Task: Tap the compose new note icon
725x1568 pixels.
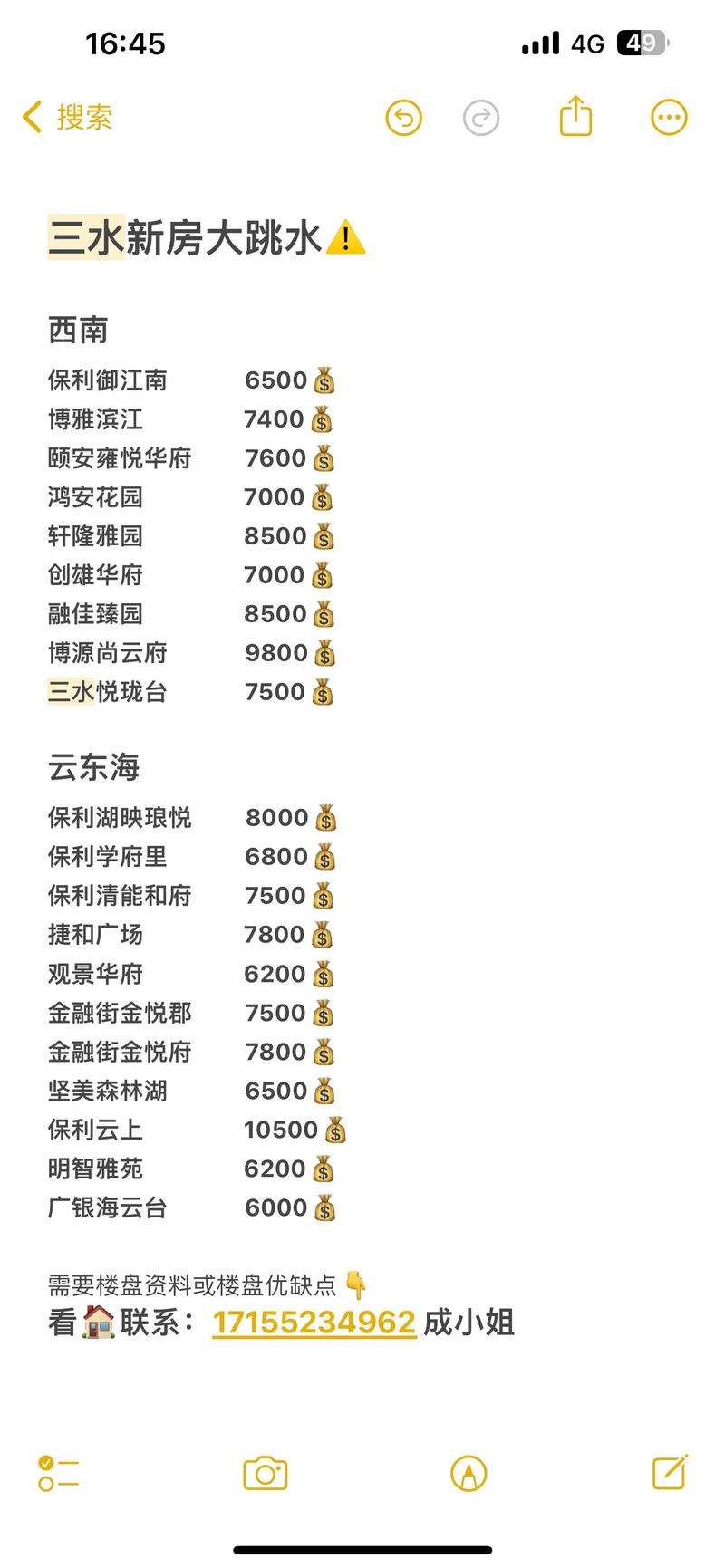Action: [668, 1474]
